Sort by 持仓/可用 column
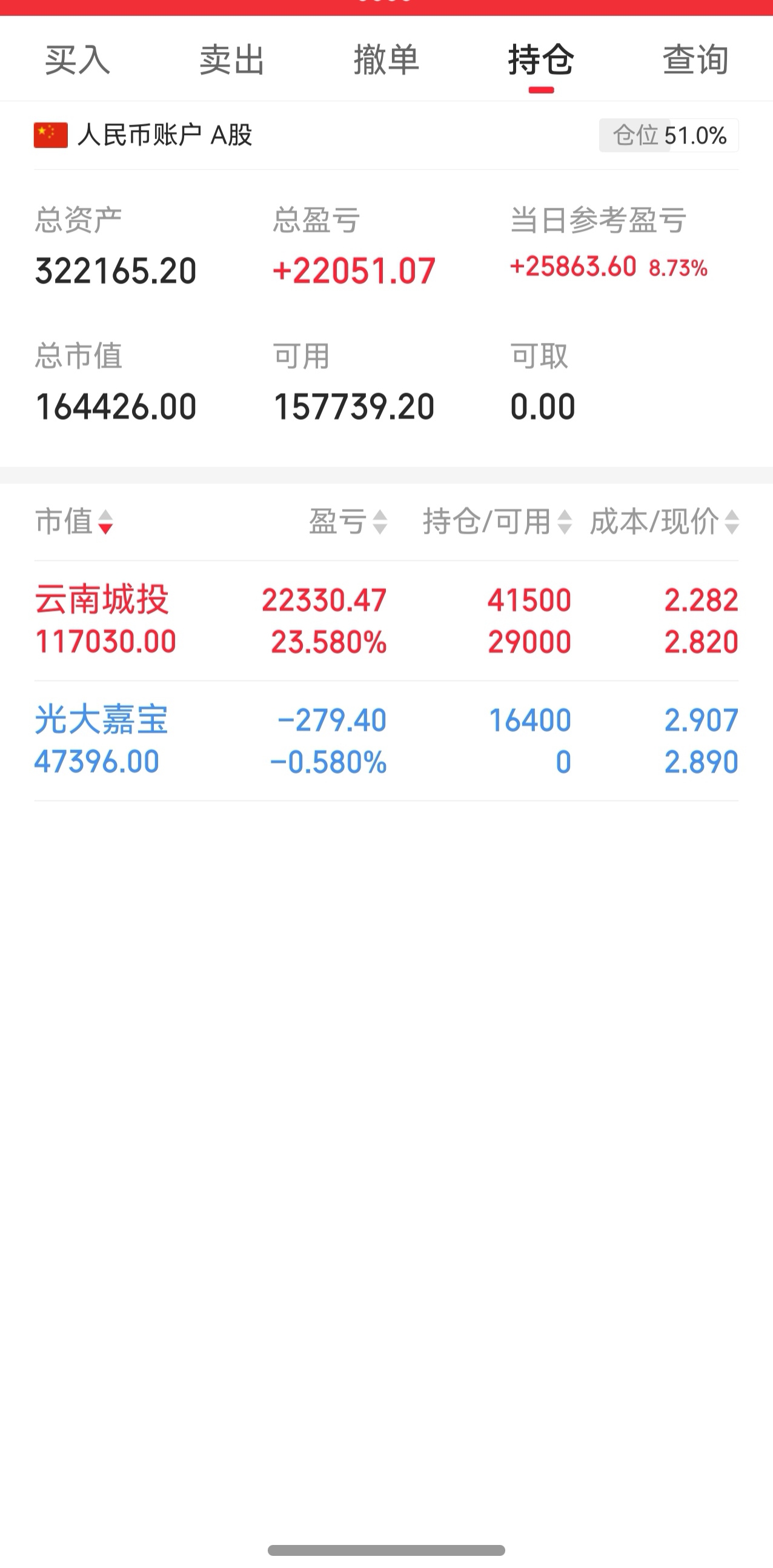Screen dimensions: 773x1568 pyautogui.click(x=497, y=522)
